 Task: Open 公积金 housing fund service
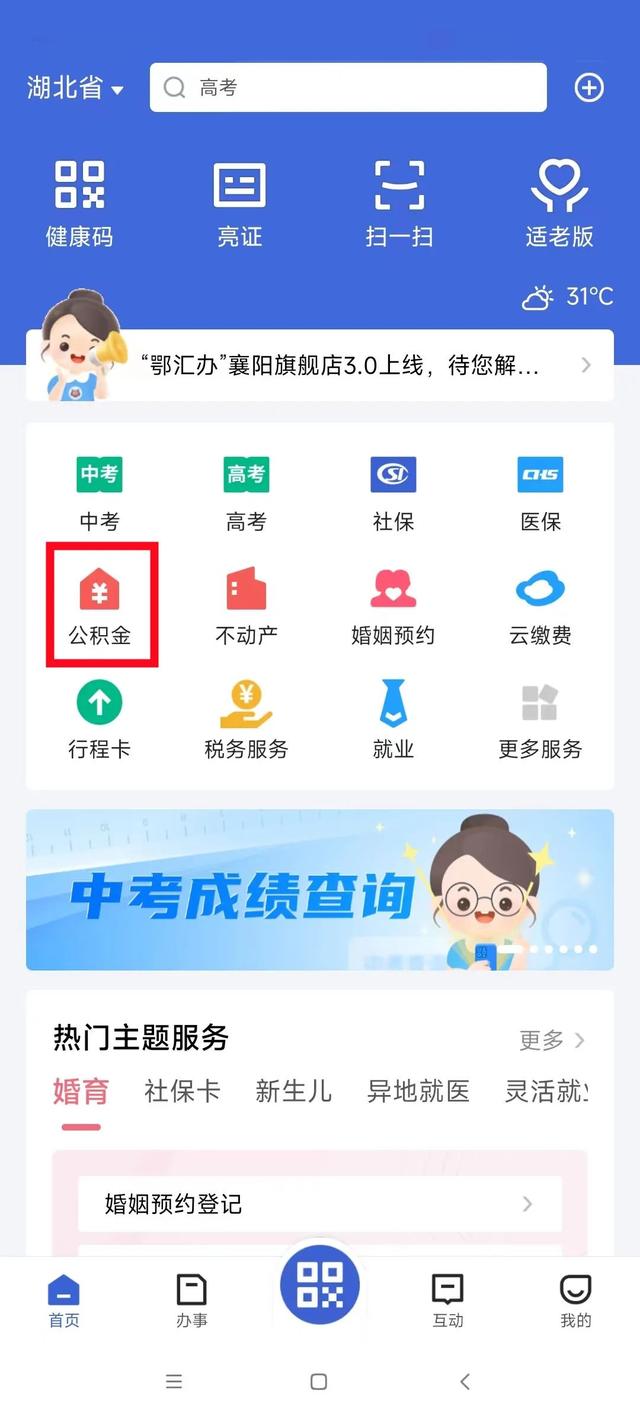(x=99, y=605)
